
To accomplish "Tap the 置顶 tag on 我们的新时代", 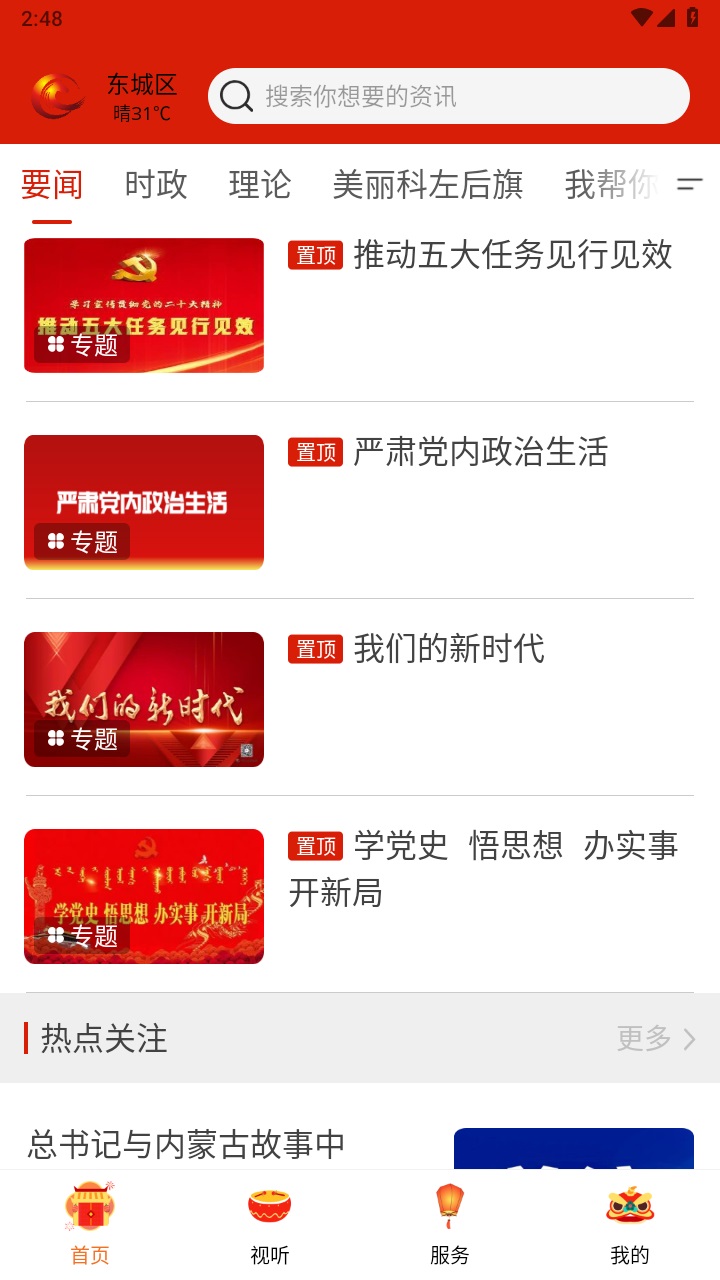I will (x=314, y=649).
